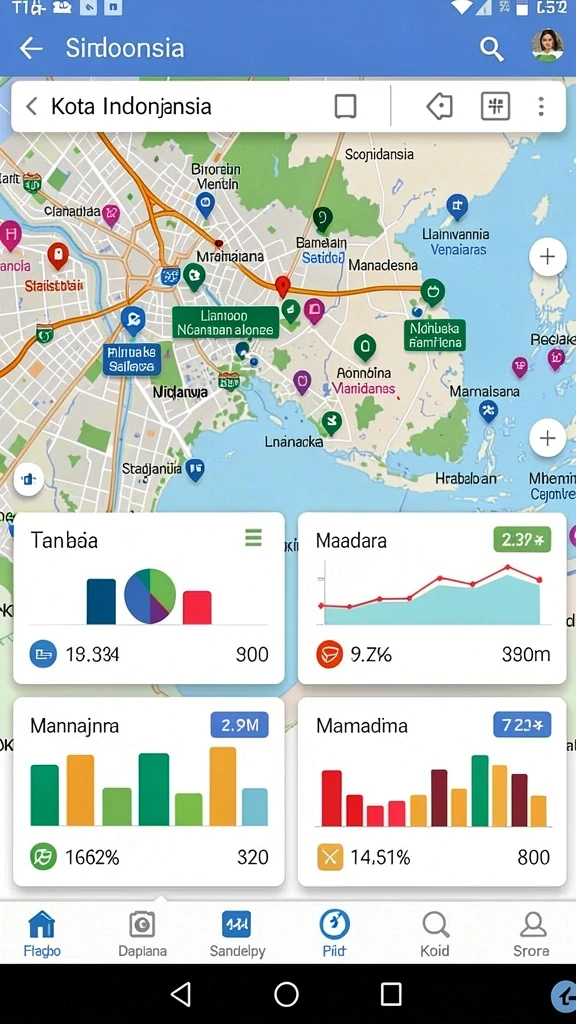The image size is (576, 1024).
Task: Tap the square icon in the map toolbar
Action: 345,106
